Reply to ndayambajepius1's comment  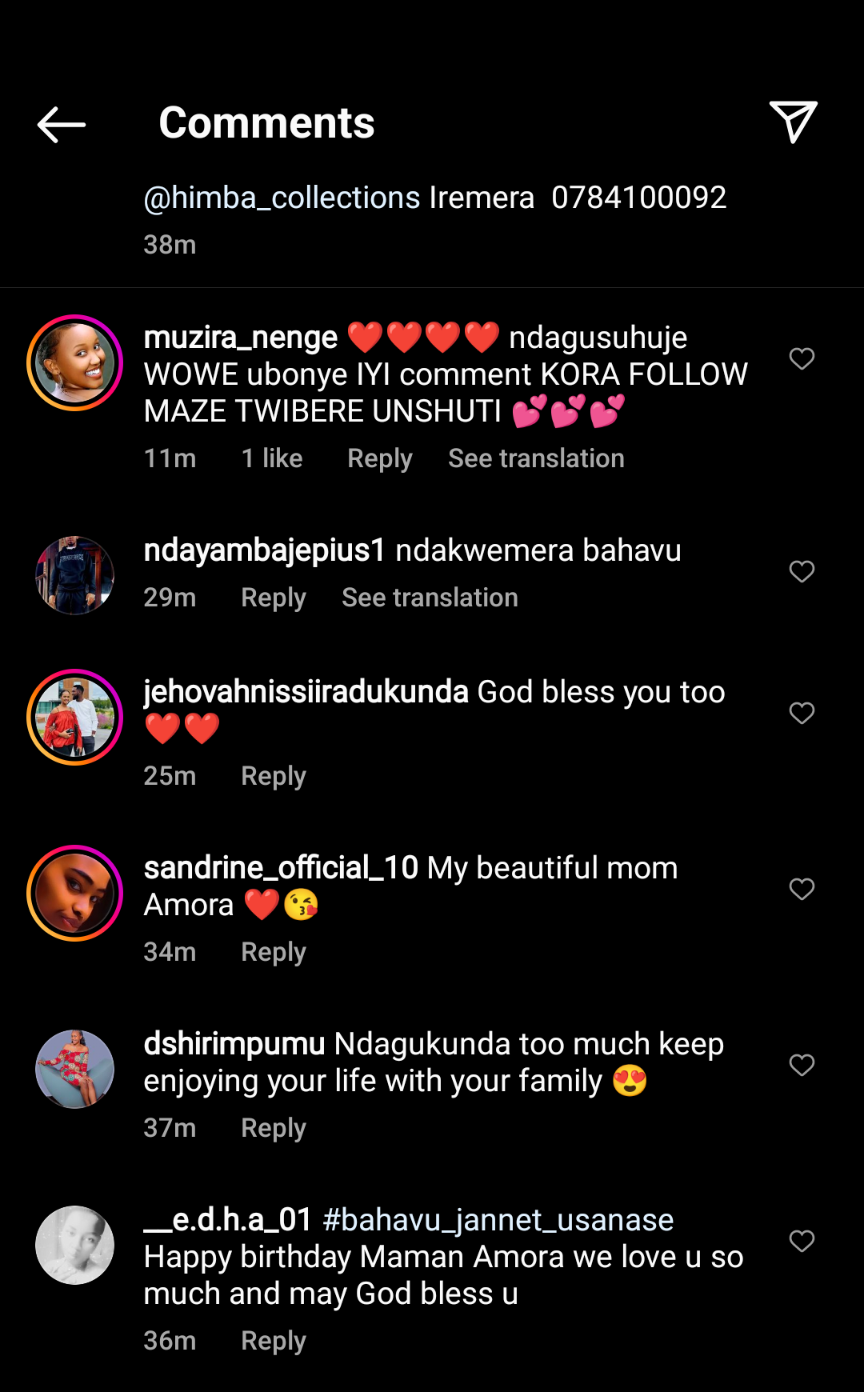coord(273,597)
